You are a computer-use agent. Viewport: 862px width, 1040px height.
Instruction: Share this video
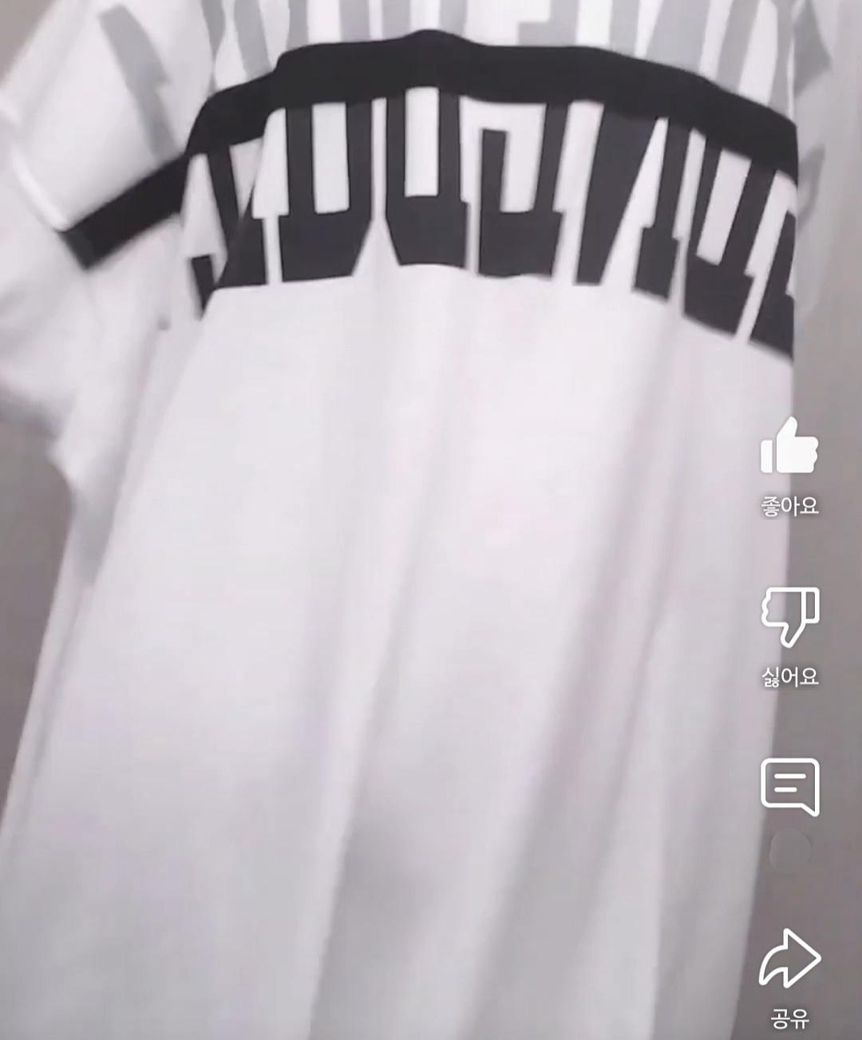pos(789,959)
